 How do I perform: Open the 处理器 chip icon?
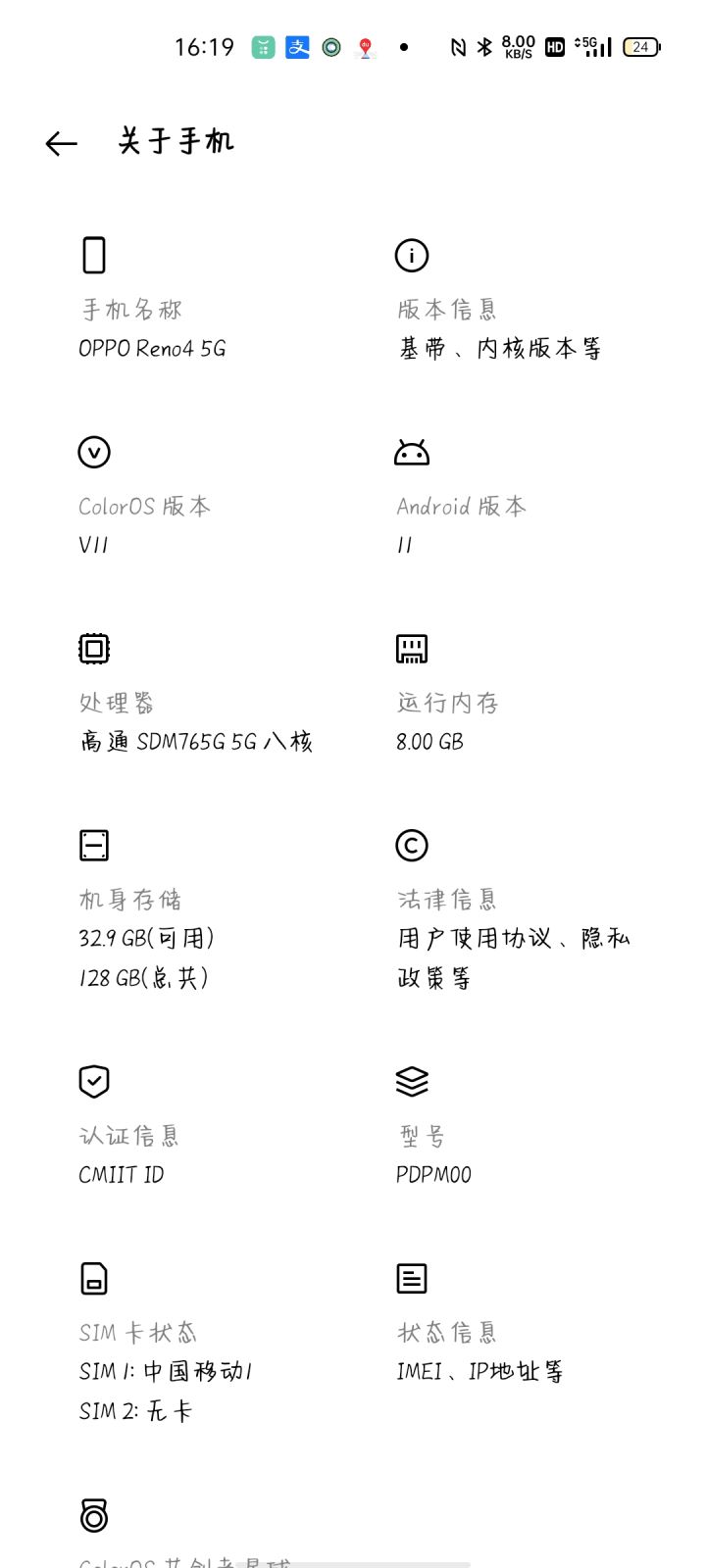[x=93, y=648]
